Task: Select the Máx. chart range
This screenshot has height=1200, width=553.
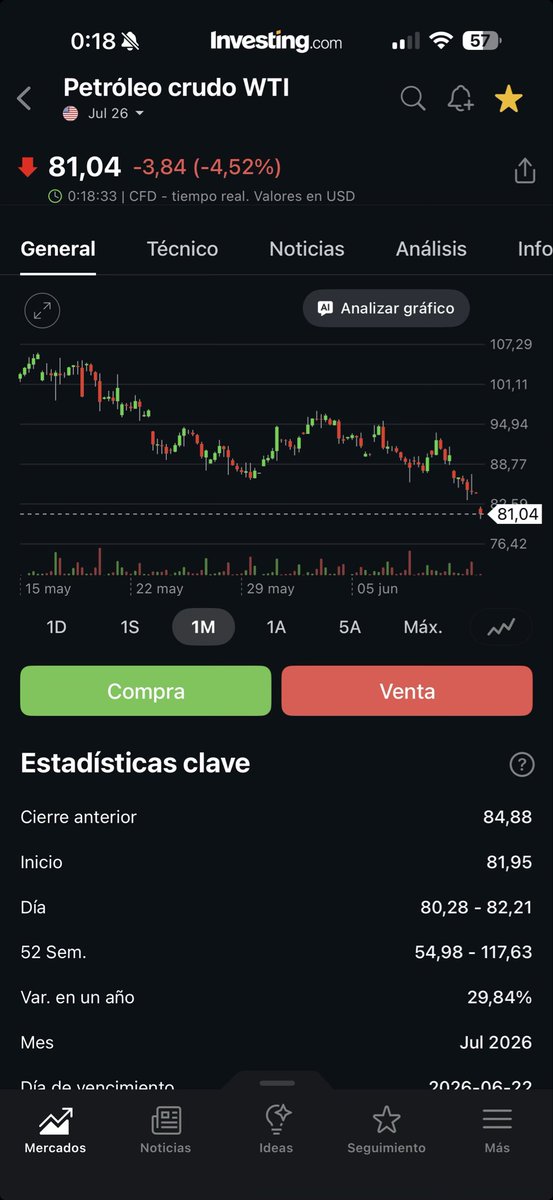Action: [423, 627]
